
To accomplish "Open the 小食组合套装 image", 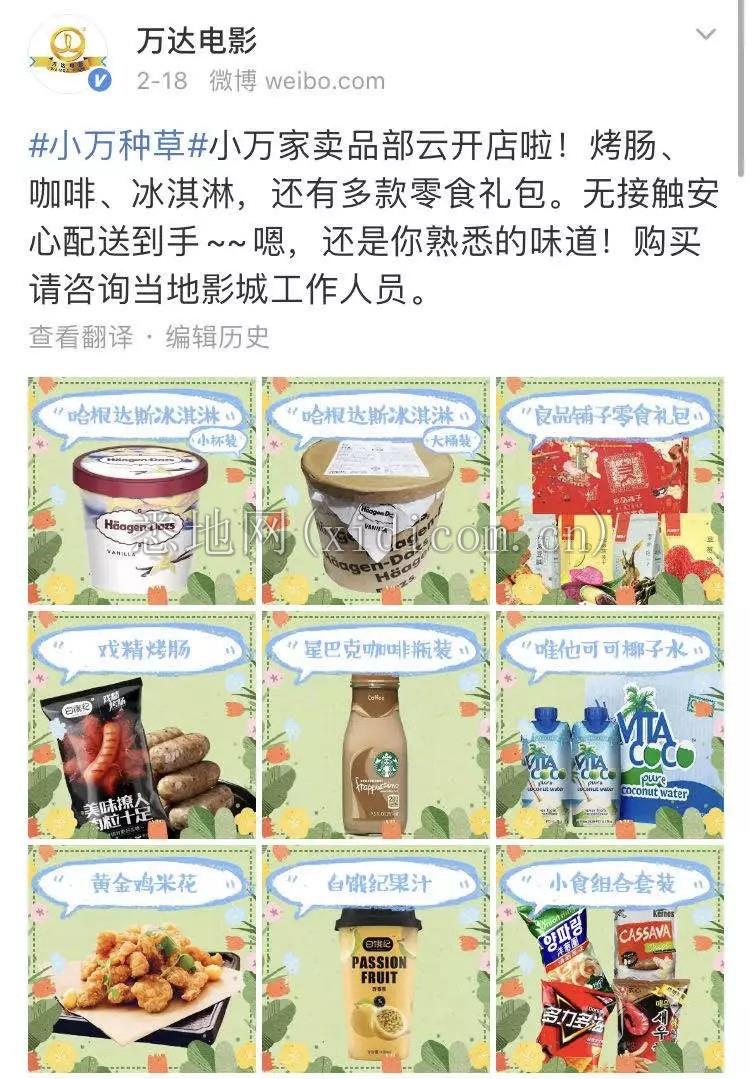I will (x=609, y=958).
